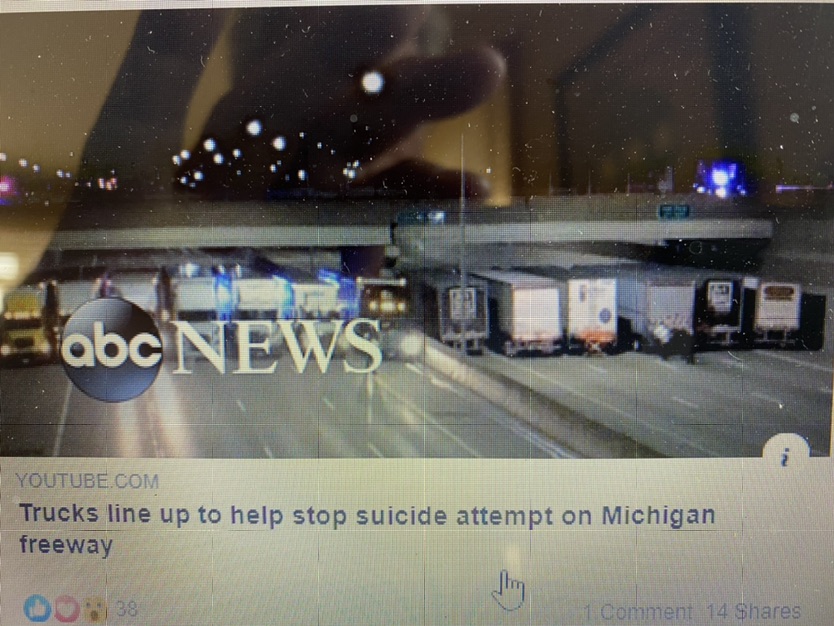Viewport: 834px width, 626px height.
Task: View the 14 Shares list
Action: (752, 611)
